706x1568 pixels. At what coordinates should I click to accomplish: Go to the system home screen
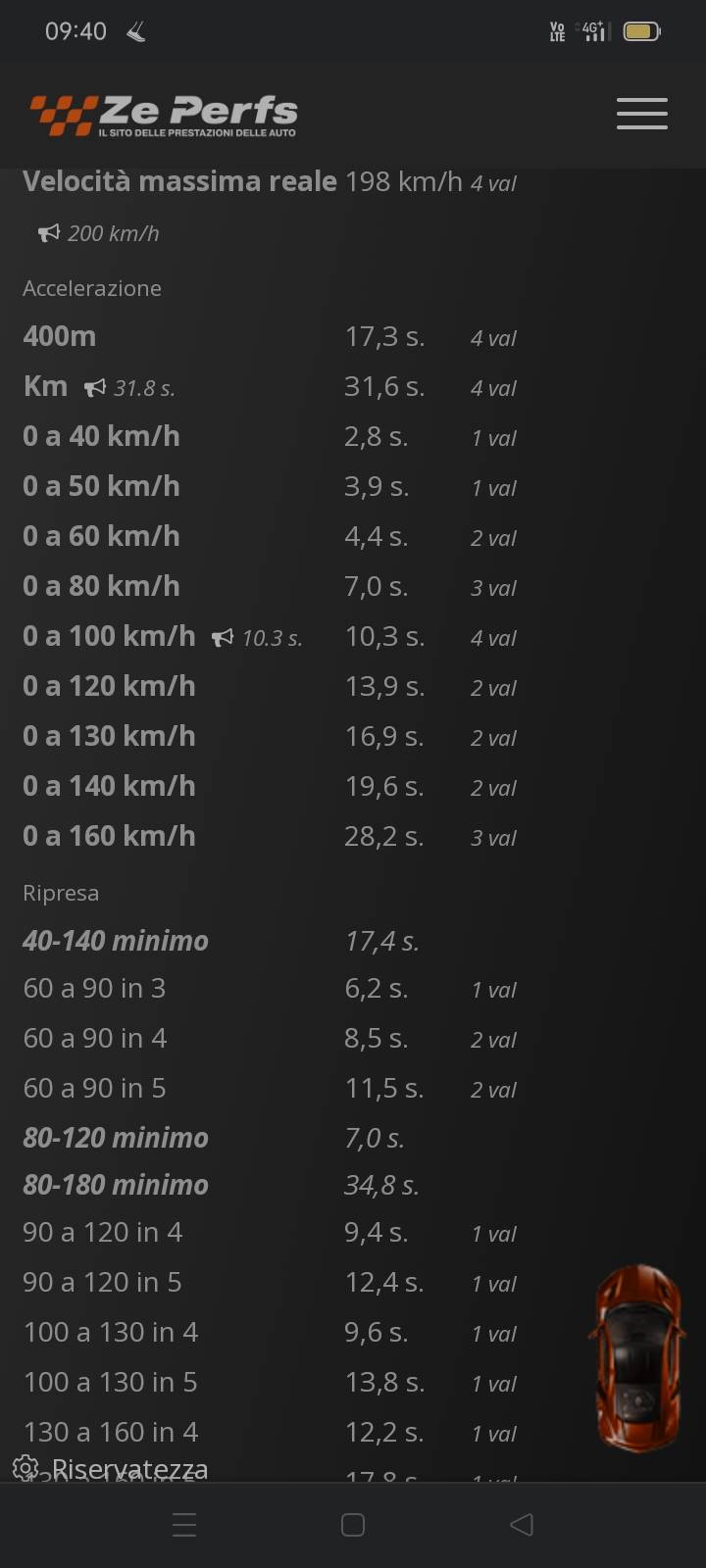click(353, 1525)
